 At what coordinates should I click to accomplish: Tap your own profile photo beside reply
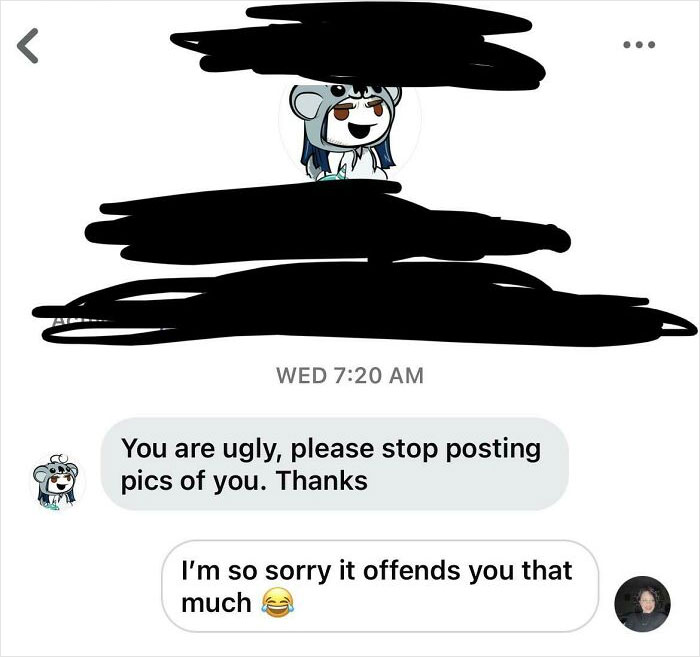click(x=642, y=604)
